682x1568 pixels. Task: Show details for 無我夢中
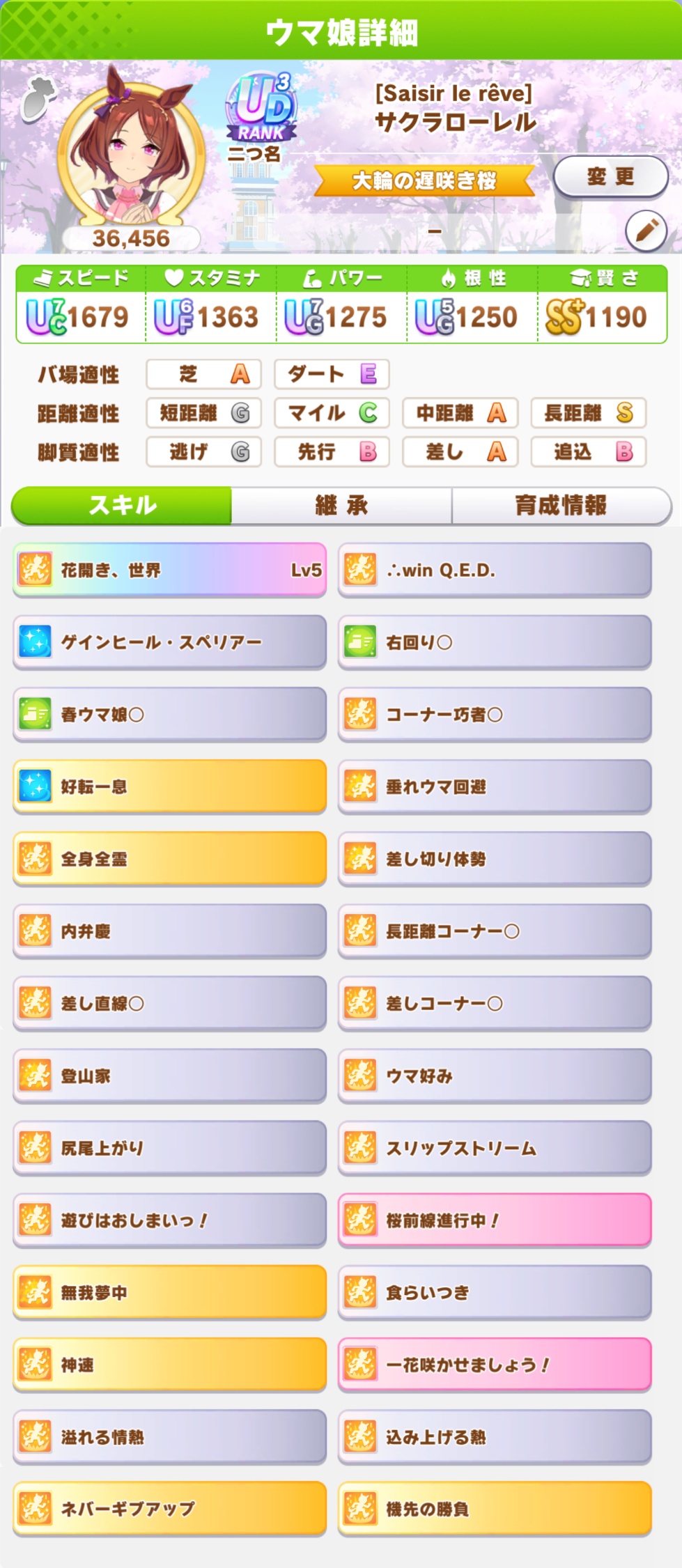coord(169,1292)
